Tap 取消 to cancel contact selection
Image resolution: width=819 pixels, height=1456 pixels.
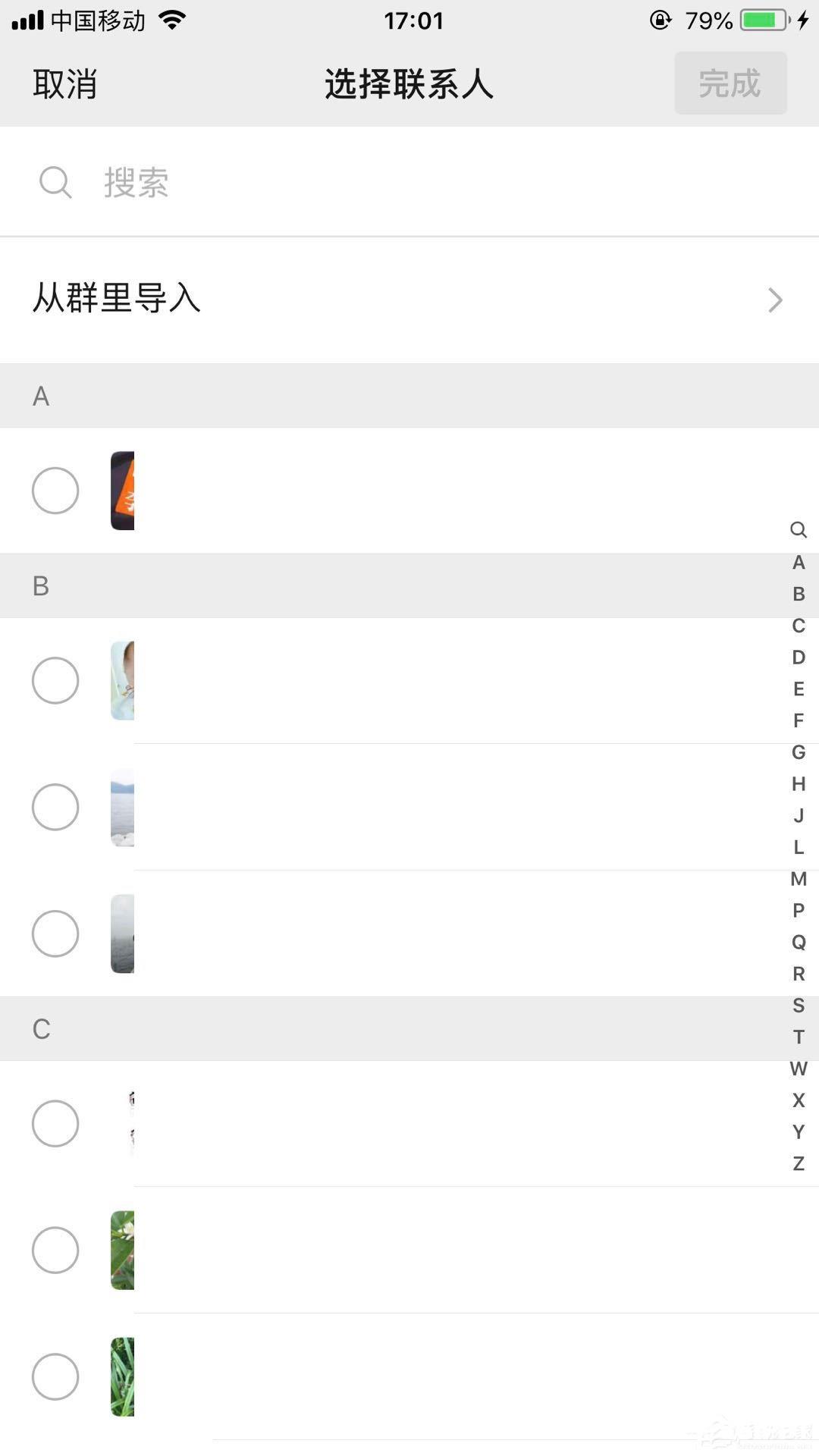click(64, 83)
